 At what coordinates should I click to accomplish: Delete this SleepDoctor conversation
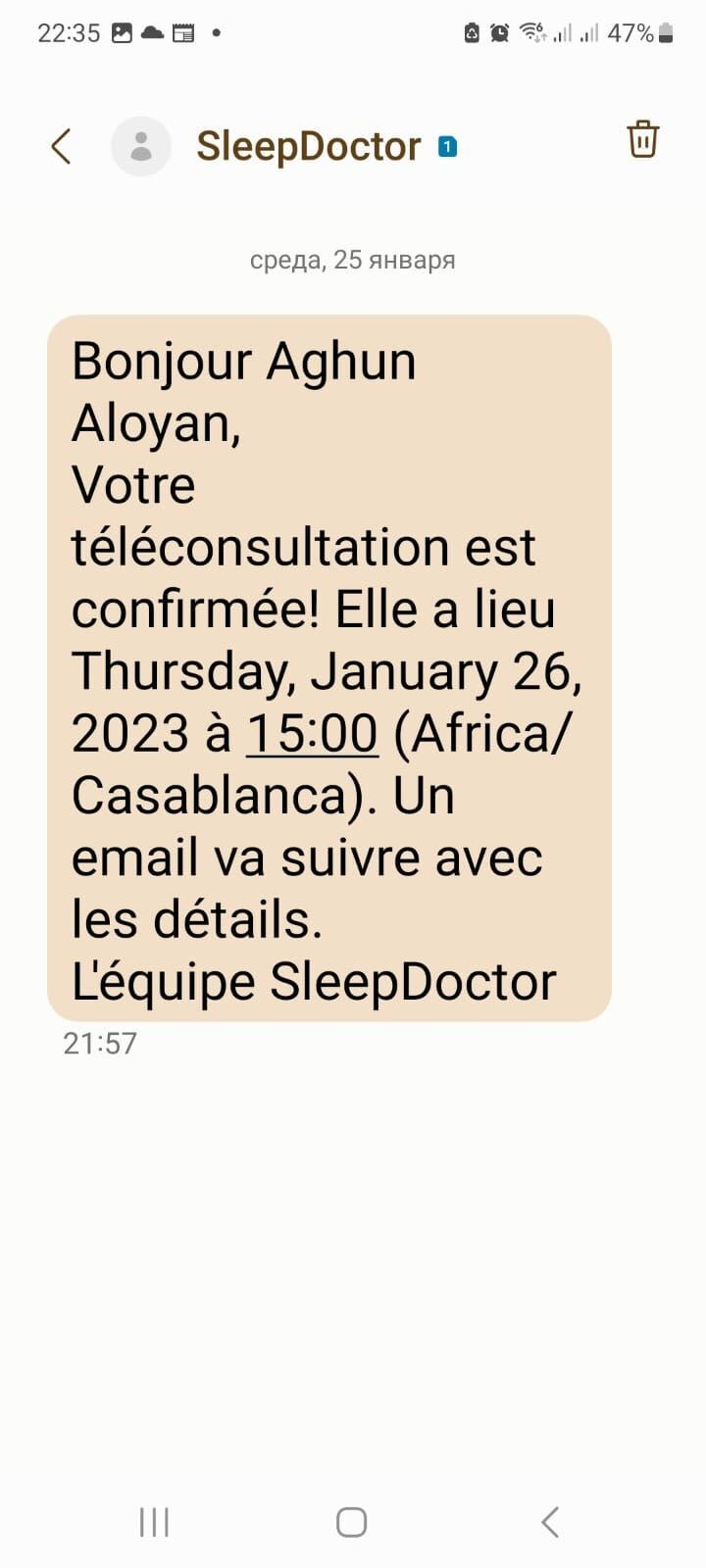coord(642,139)
